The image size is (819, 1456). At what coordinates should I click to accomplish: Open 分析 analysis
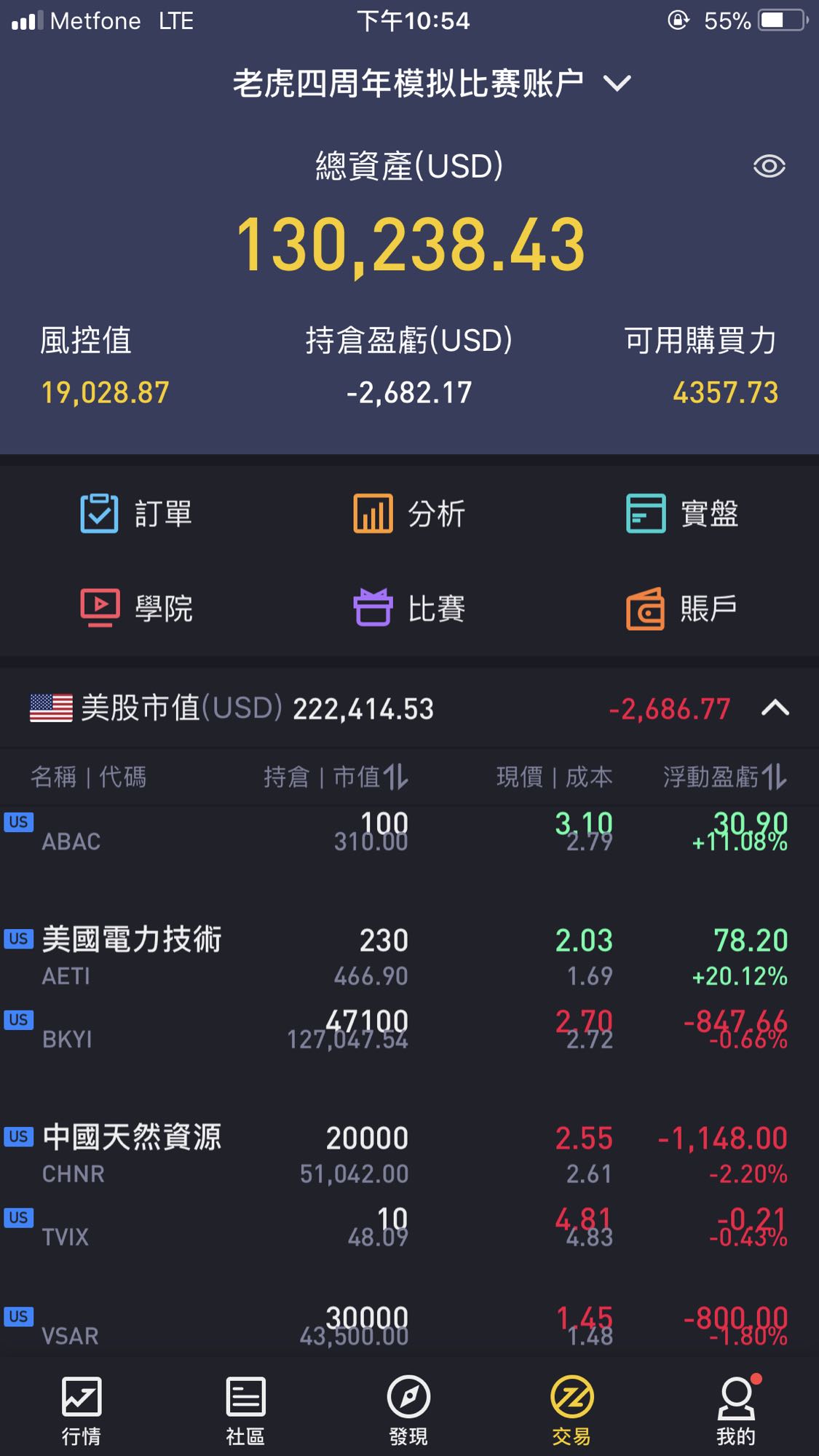(409, 514)
